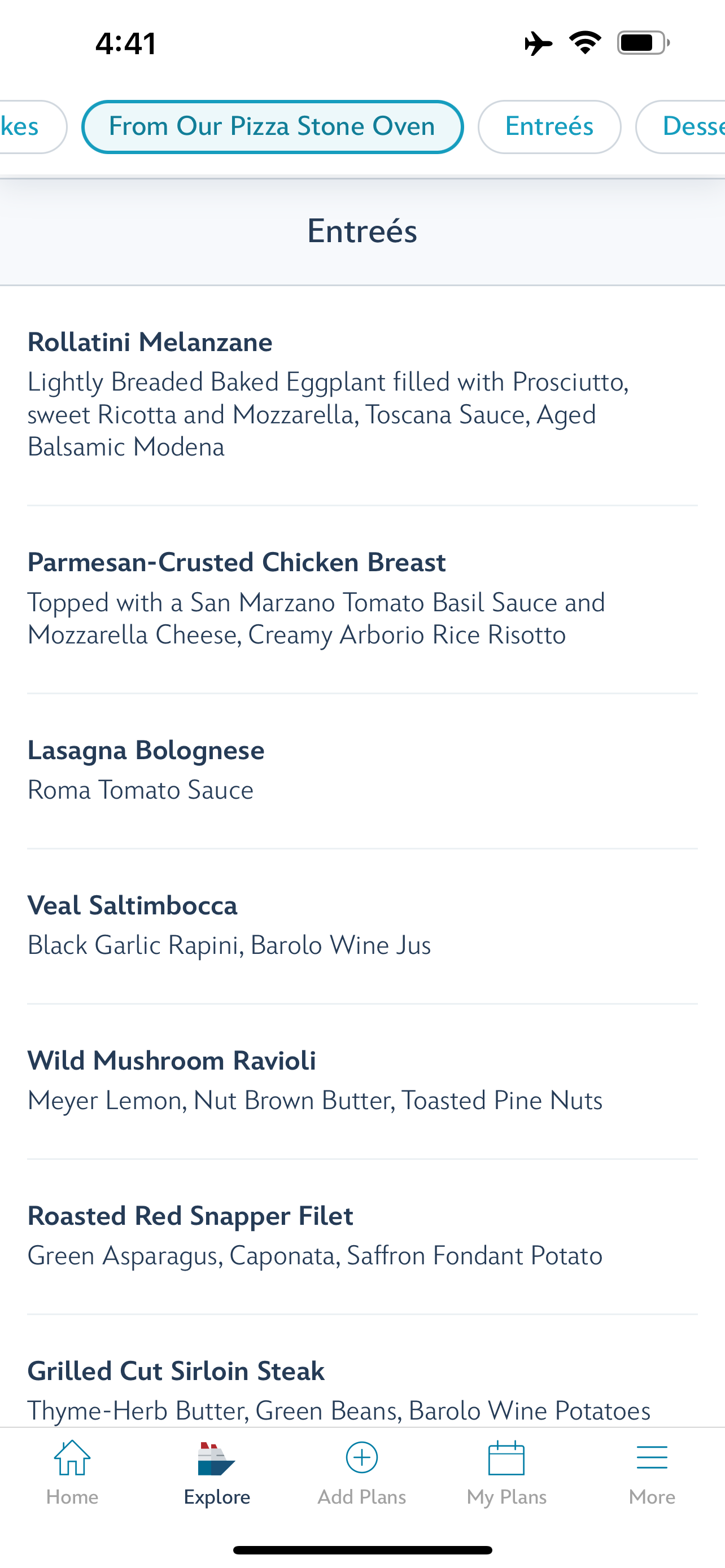The width and height of the screenshot is (725, 1568).
Task: Switch to the Explore tab
Action: 217,1473
